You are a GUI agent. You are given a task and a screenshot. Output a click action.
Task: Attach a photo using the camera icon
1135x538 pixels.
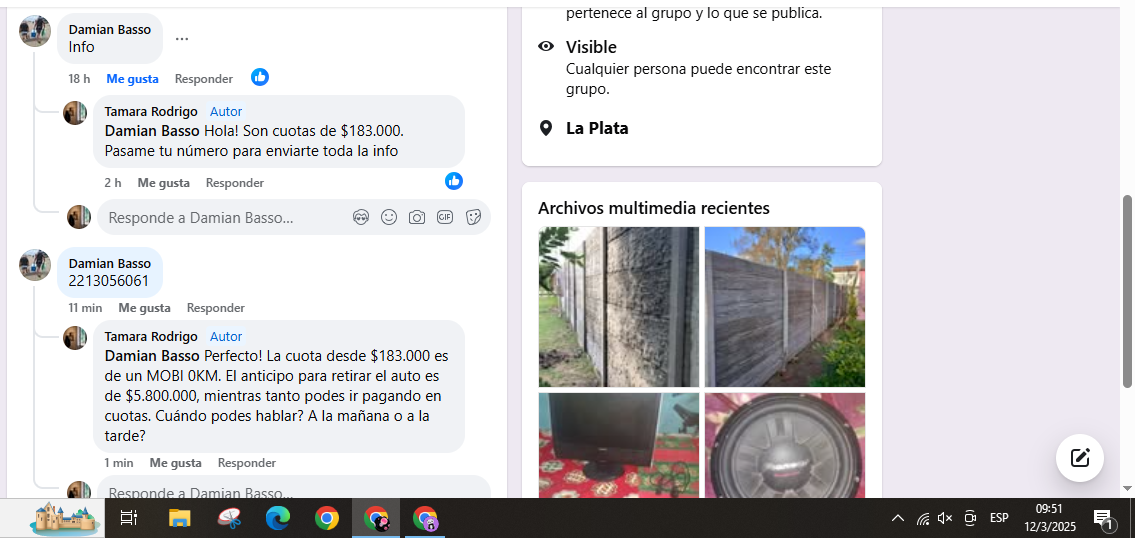coord(417,217)
